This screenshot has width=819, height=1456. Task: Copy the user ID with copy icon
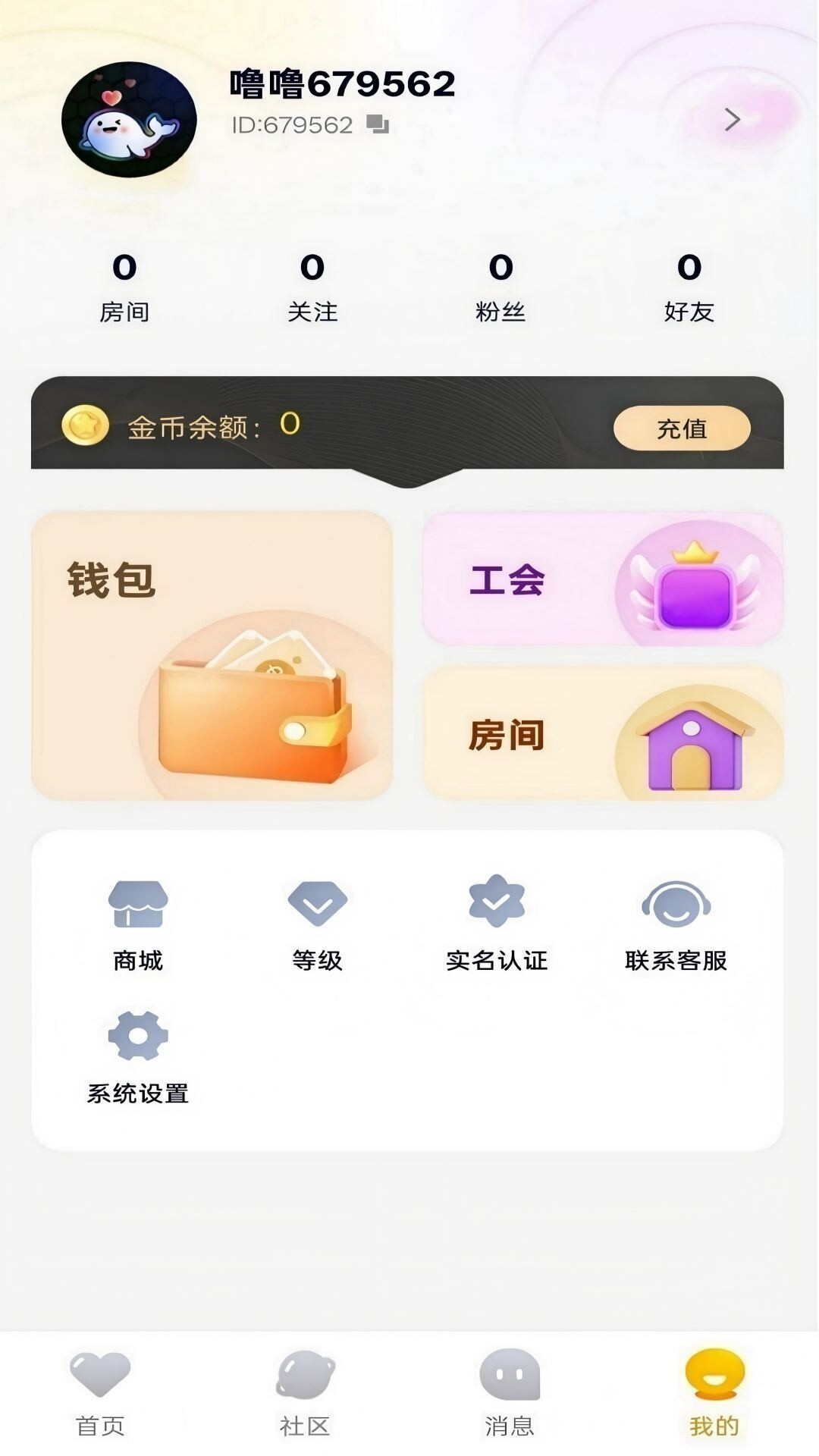click(x=378, y=124)
